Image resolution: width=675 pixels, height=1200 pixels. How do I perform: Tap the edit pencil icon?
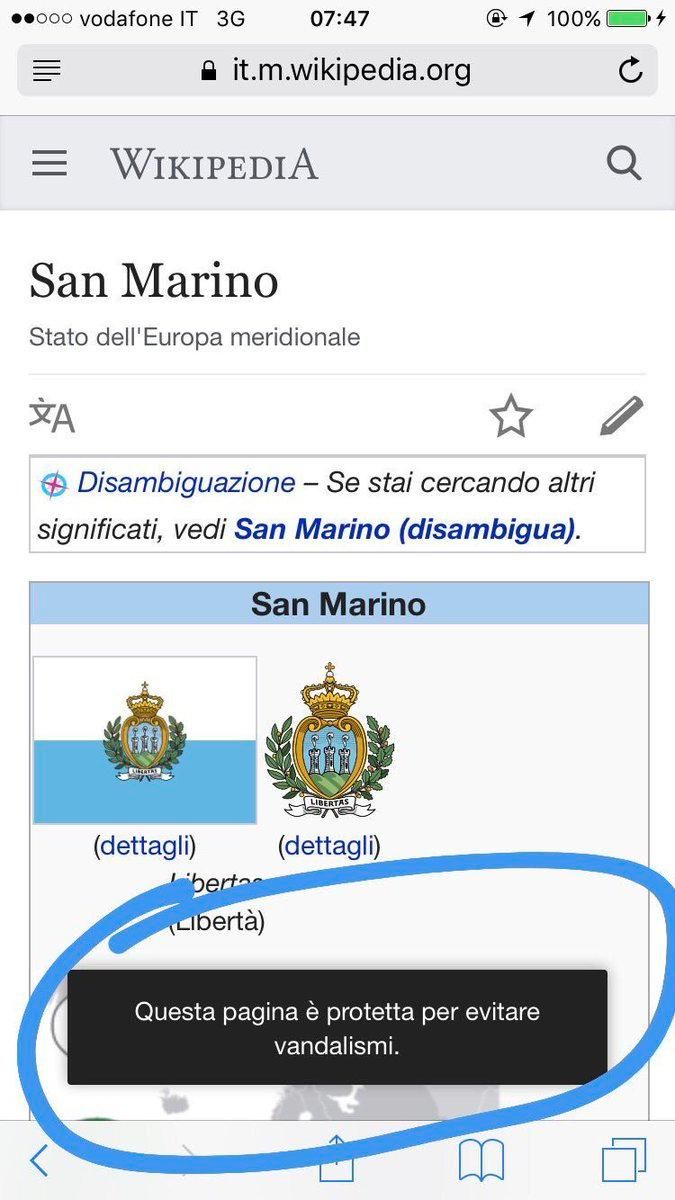pyautogui.click(x=621, y=415)
